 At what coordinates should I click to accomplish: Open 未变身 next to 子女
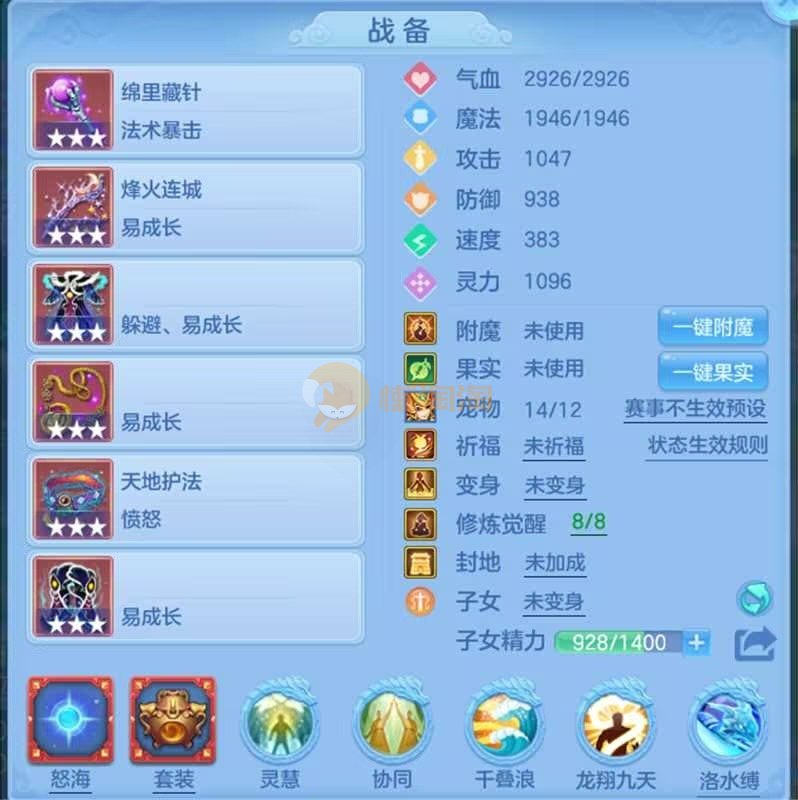(554, 602)
